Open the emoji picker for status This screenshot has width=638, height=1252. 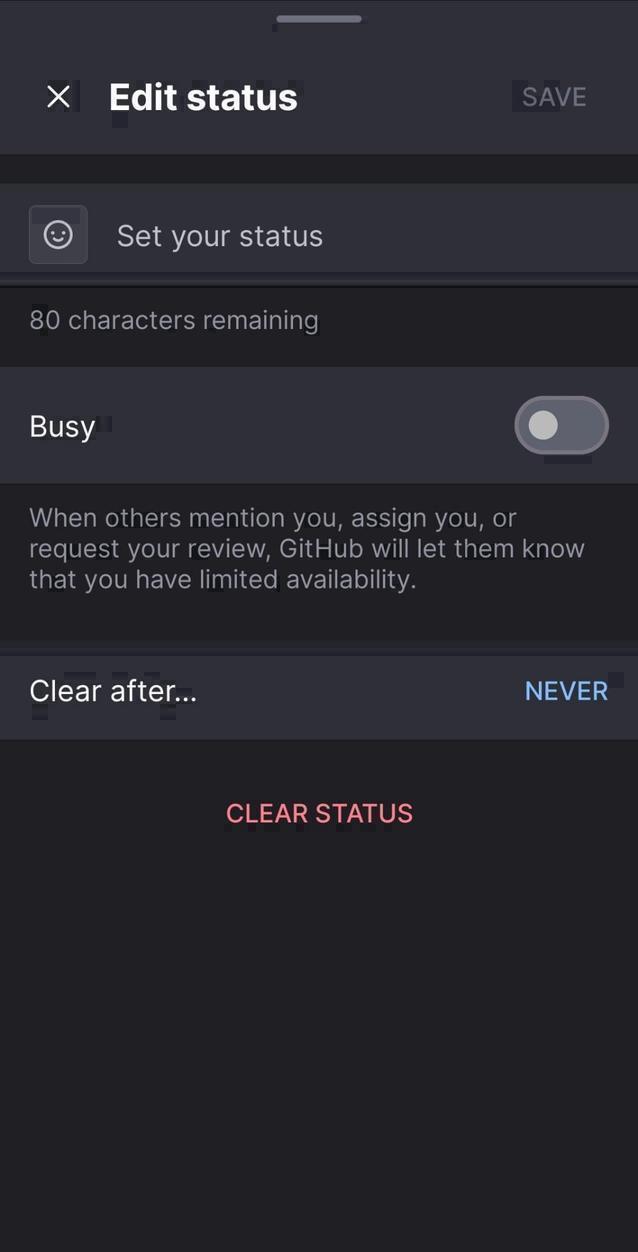click(x=58, y=235)
